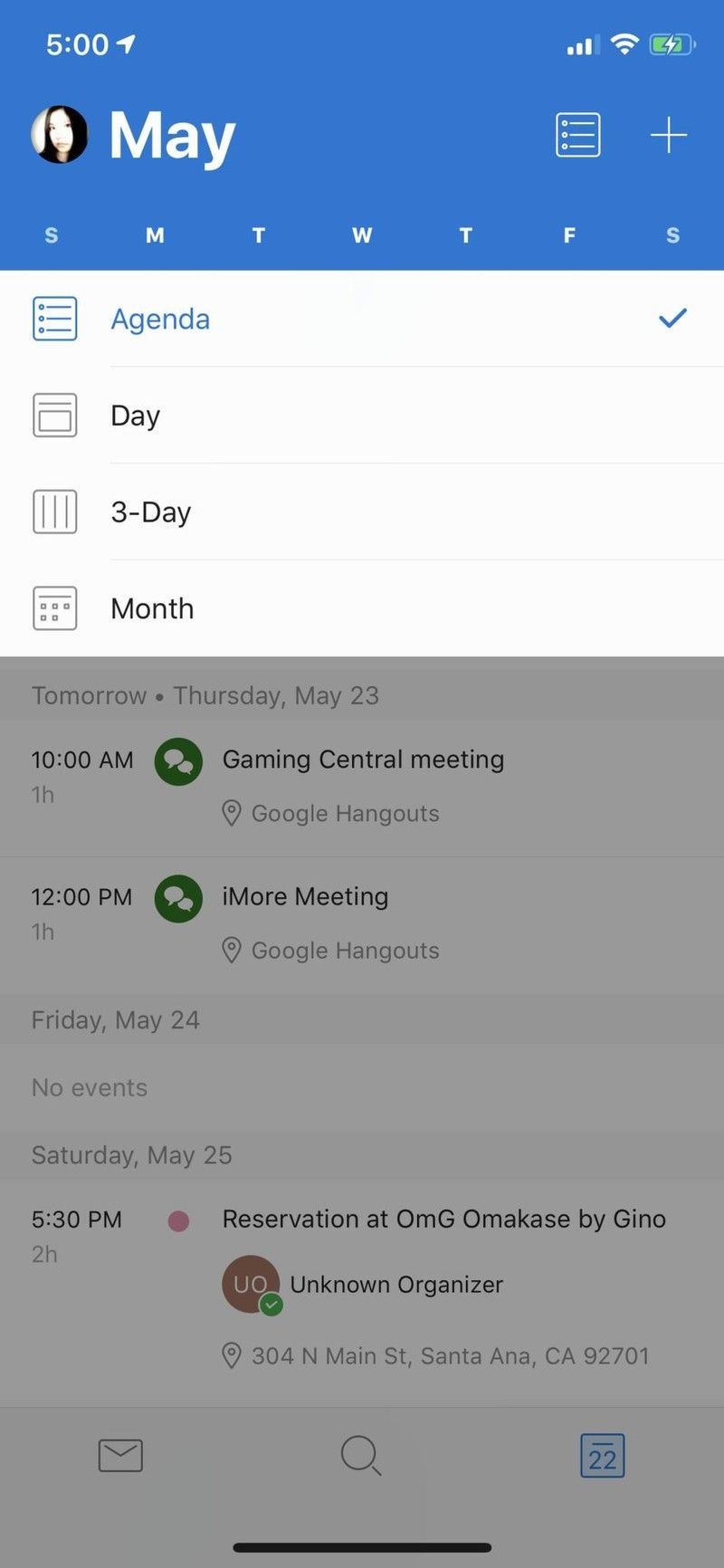Open the Gaming Central meeting event
The image size is (724, 1568).
point(363,760)
